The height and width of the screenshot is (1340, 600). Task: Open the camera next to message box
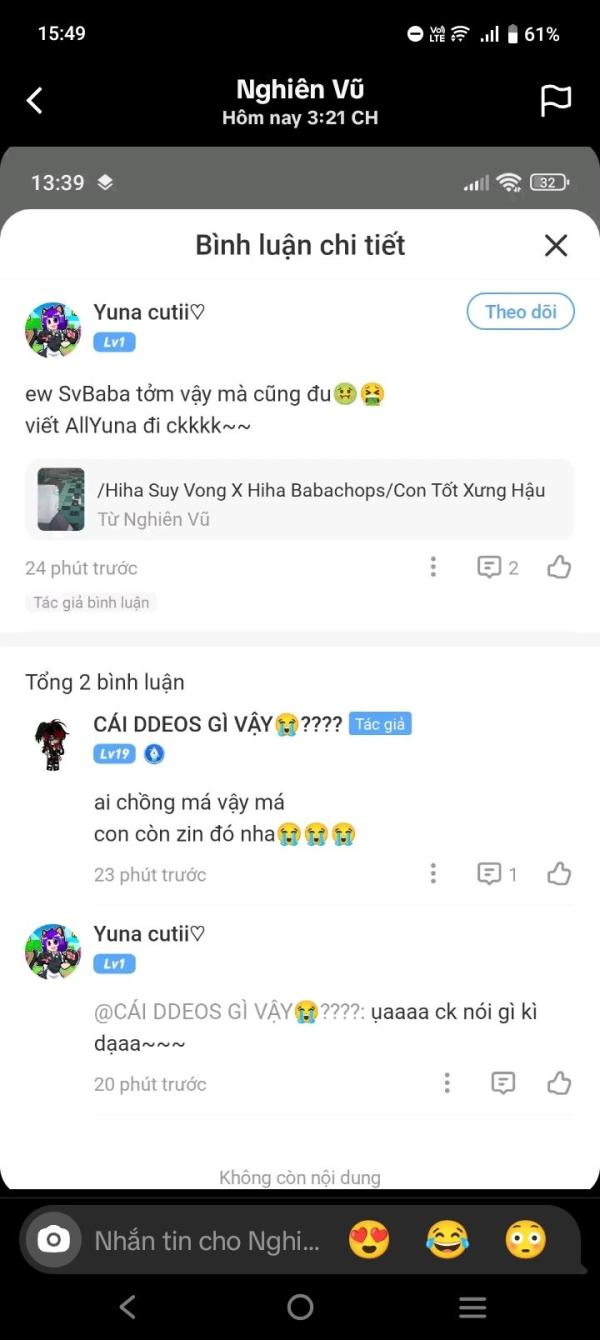[x=53, y=1241]
